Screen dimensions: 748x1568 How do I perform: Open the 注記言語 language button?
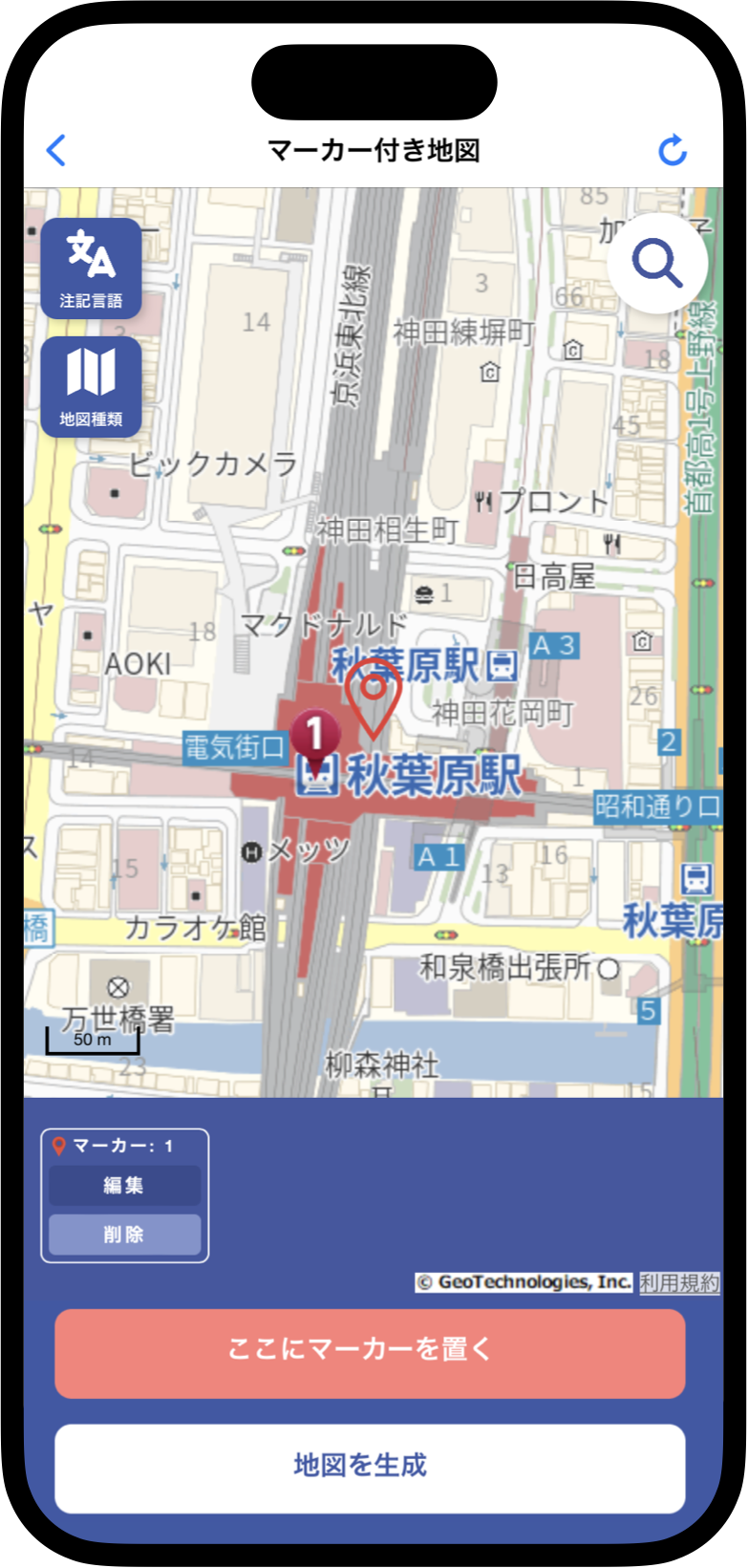(91, 268)
